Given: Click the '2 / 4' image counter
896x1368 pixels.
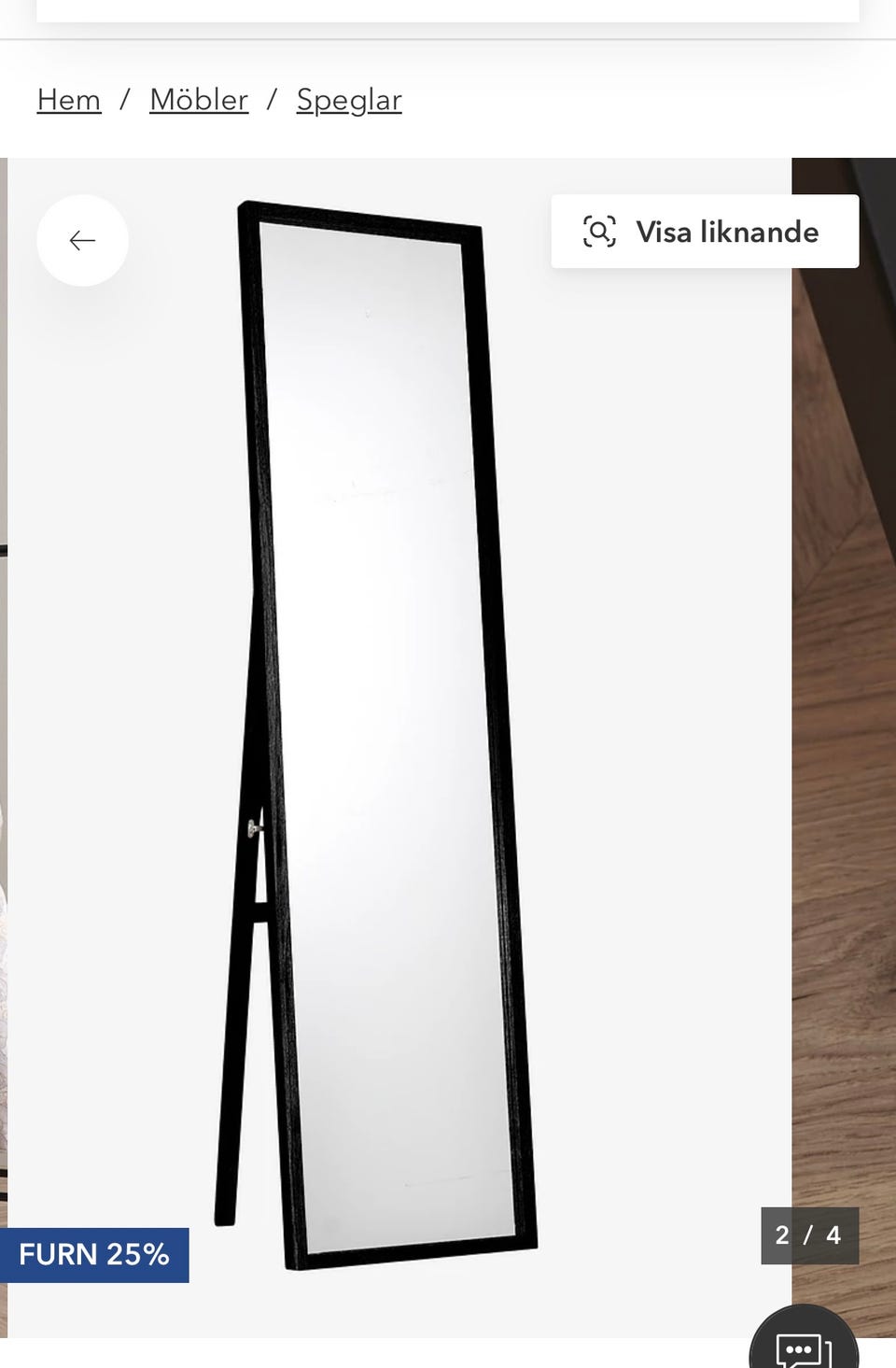Looking at the screenshot, I should 809,1235.
